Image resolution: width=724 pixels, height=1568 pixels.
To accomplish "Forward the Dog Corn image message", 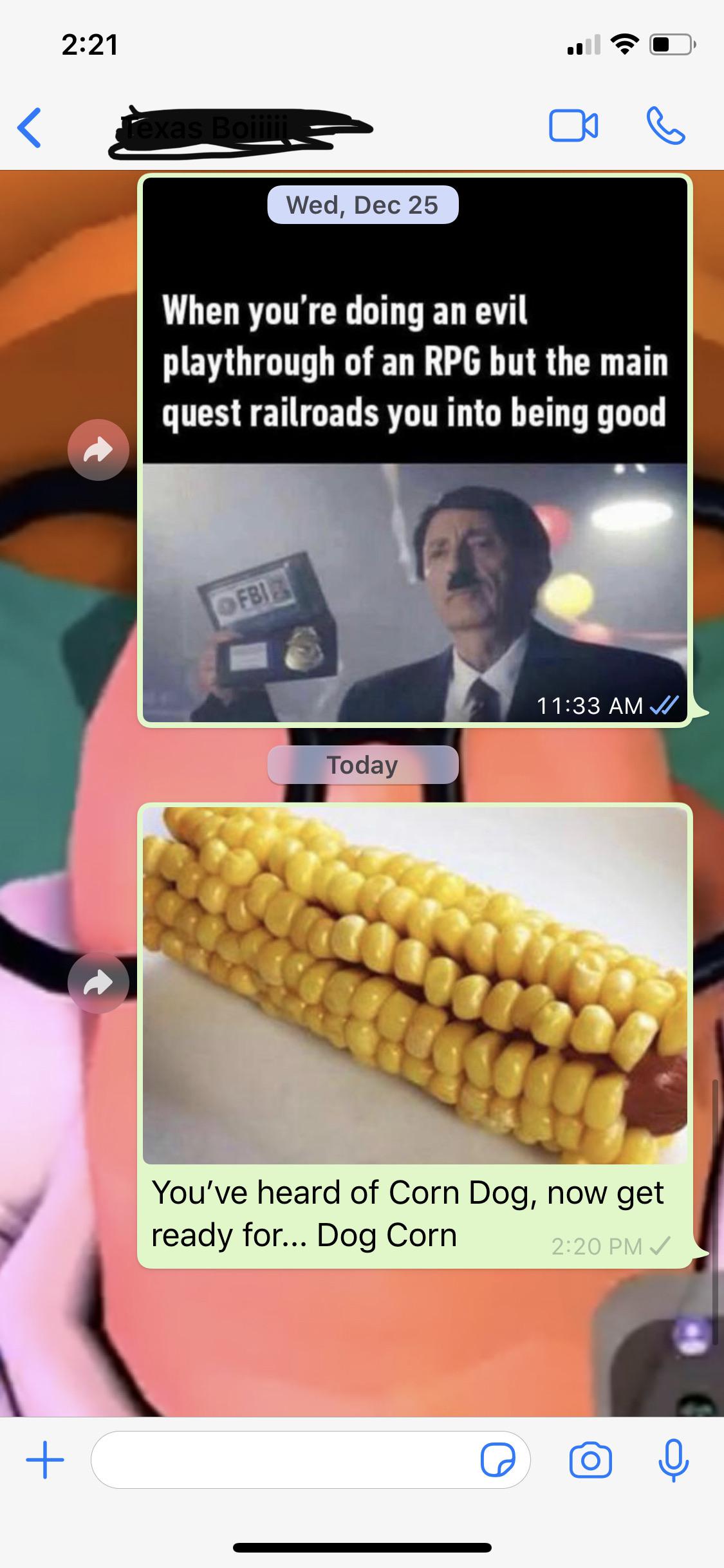I will coord(98,983).
